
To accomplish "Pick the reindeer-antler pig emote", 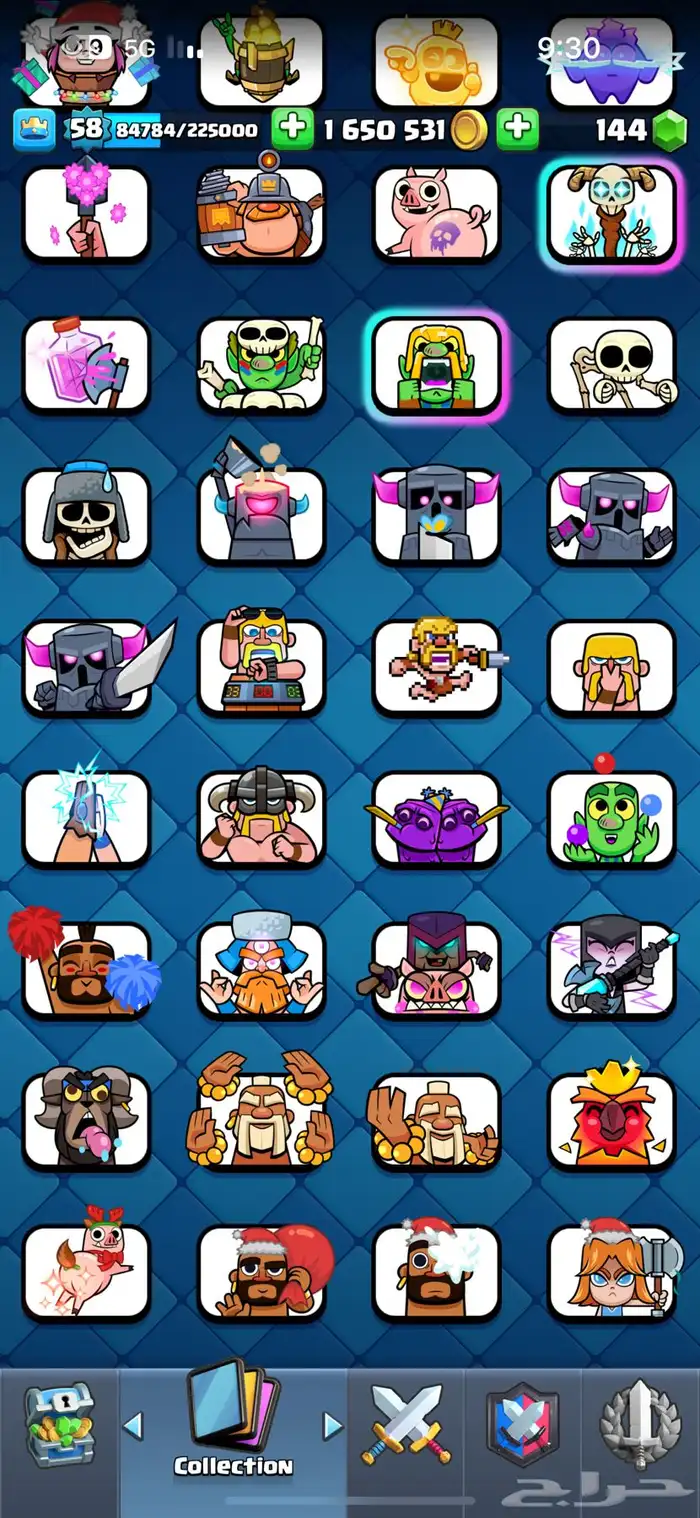I will [x=86, y=1270].
